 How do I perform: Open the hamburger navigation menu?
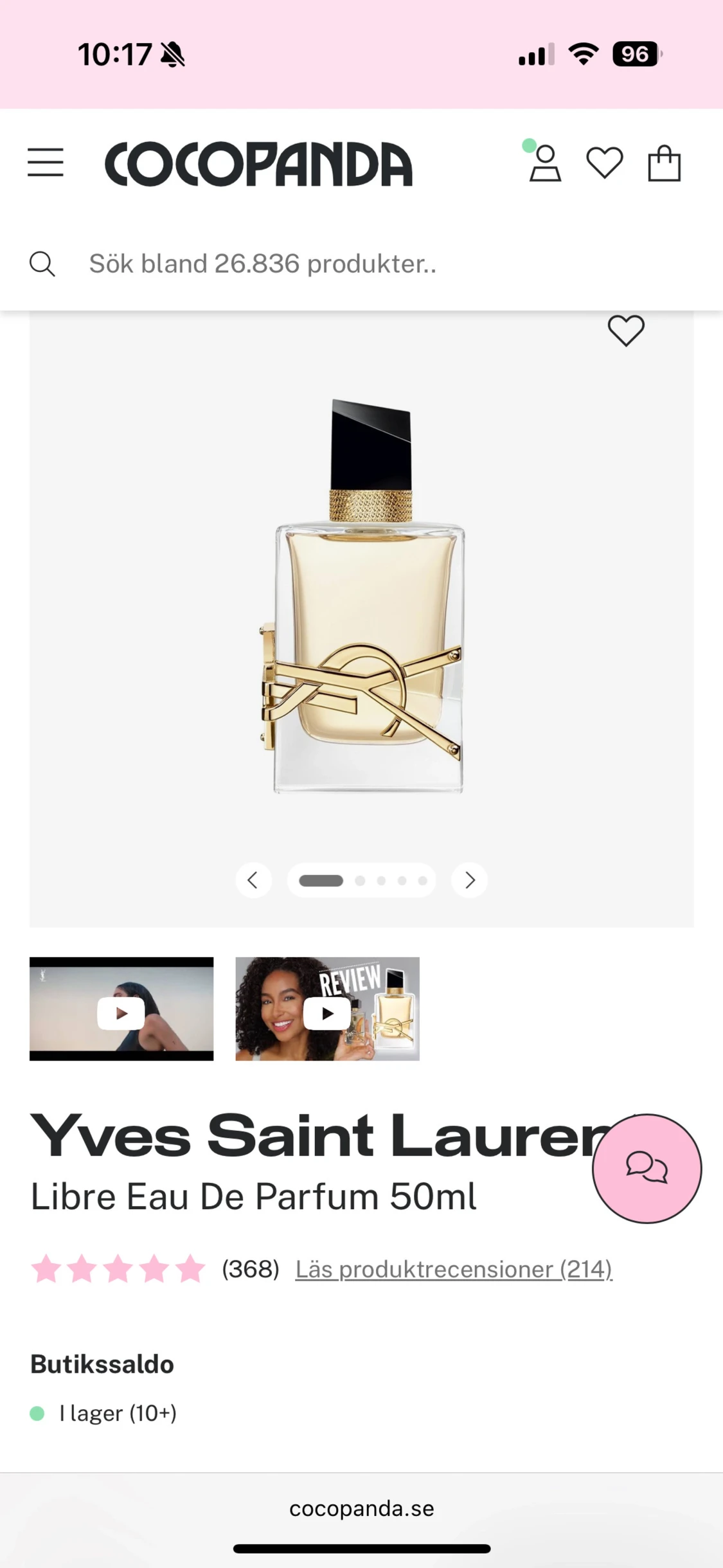(x=45, y=163)
